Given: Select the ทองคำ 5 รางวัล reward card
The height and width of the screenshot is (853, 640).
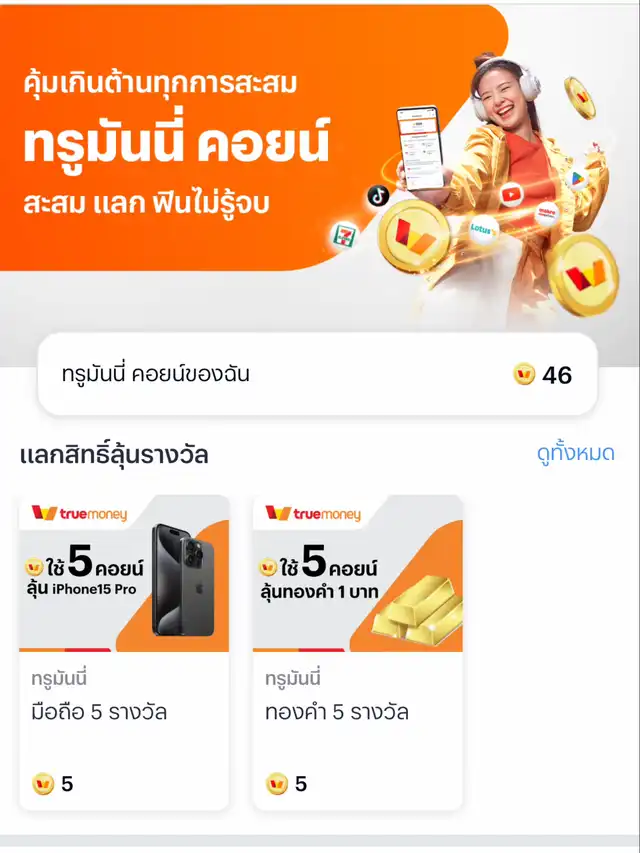Looking at the screenshot, I should tap(358, 651).
